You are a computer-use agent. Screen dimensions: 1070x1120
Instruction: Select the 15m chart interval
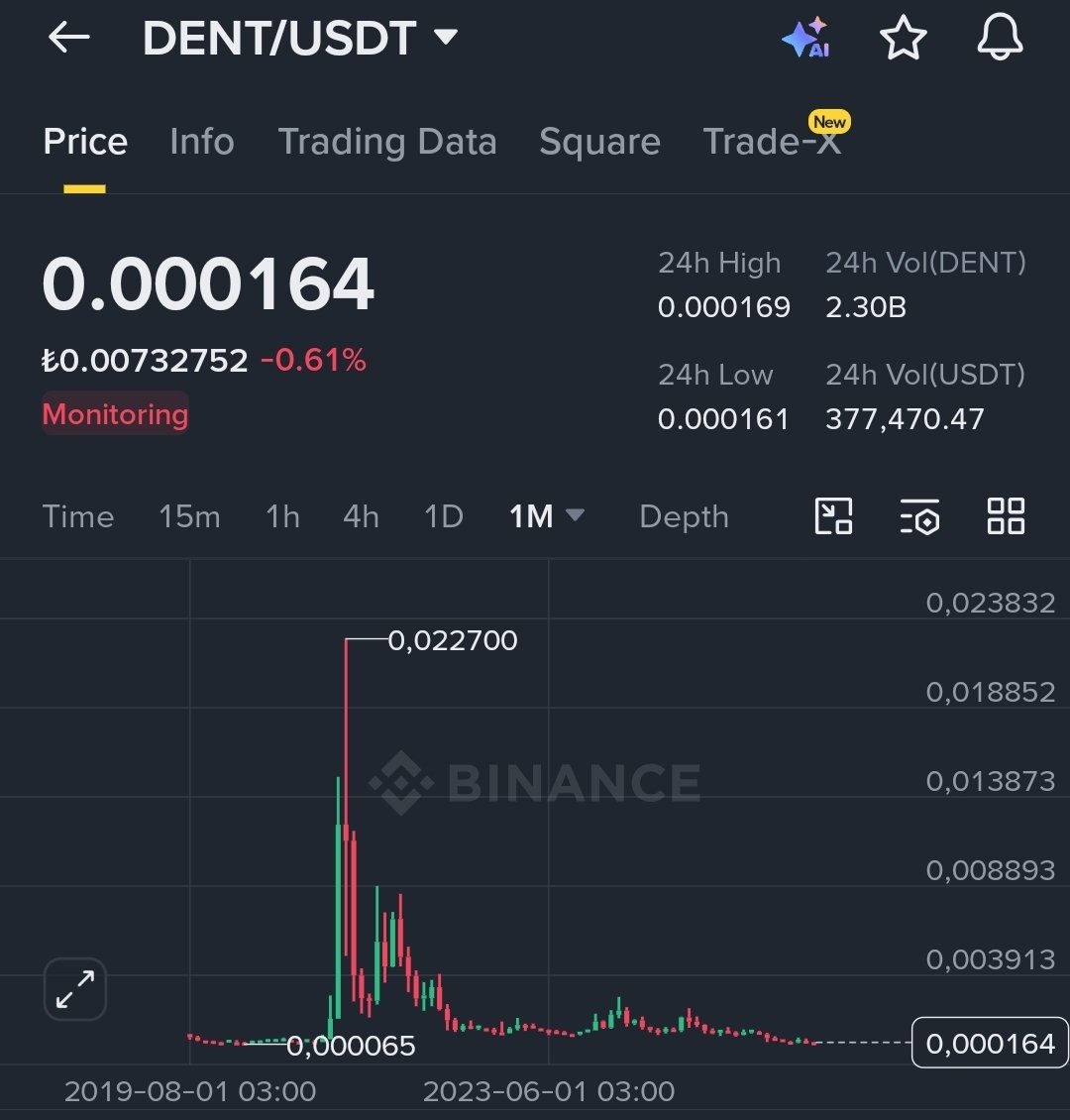[189, 516]
